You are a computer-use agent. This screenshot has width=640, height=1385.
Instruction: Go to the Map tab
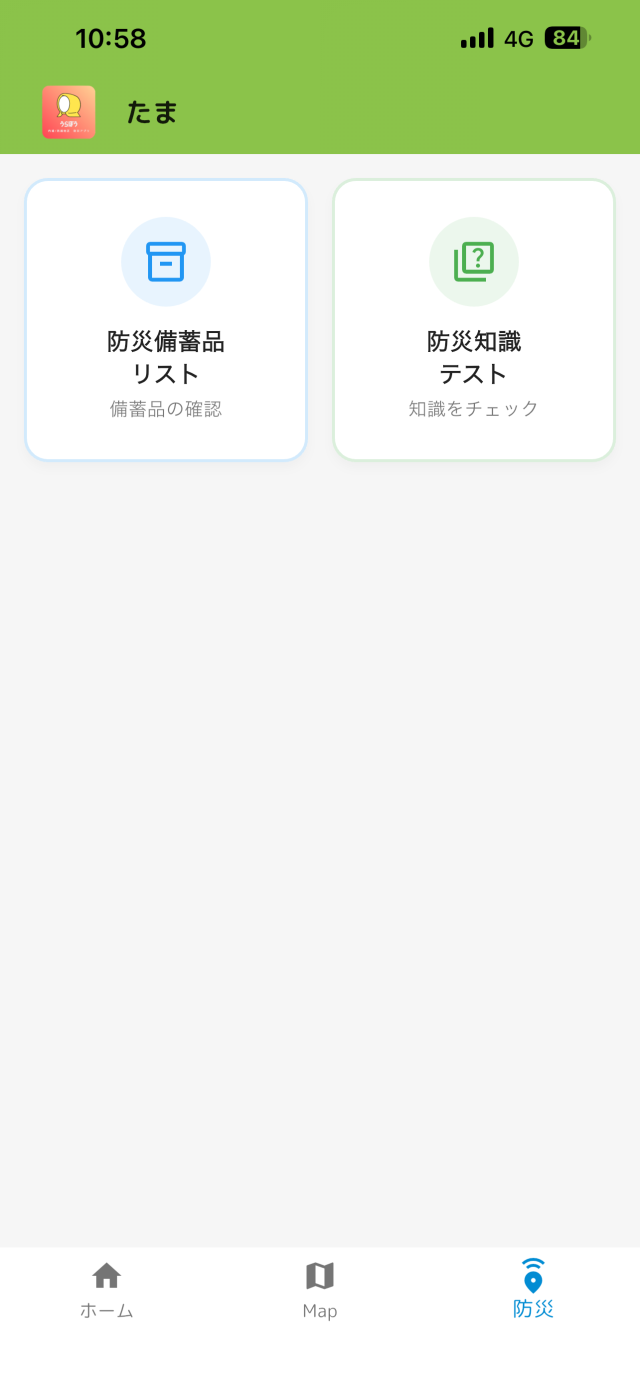[x=320, y=1290]
